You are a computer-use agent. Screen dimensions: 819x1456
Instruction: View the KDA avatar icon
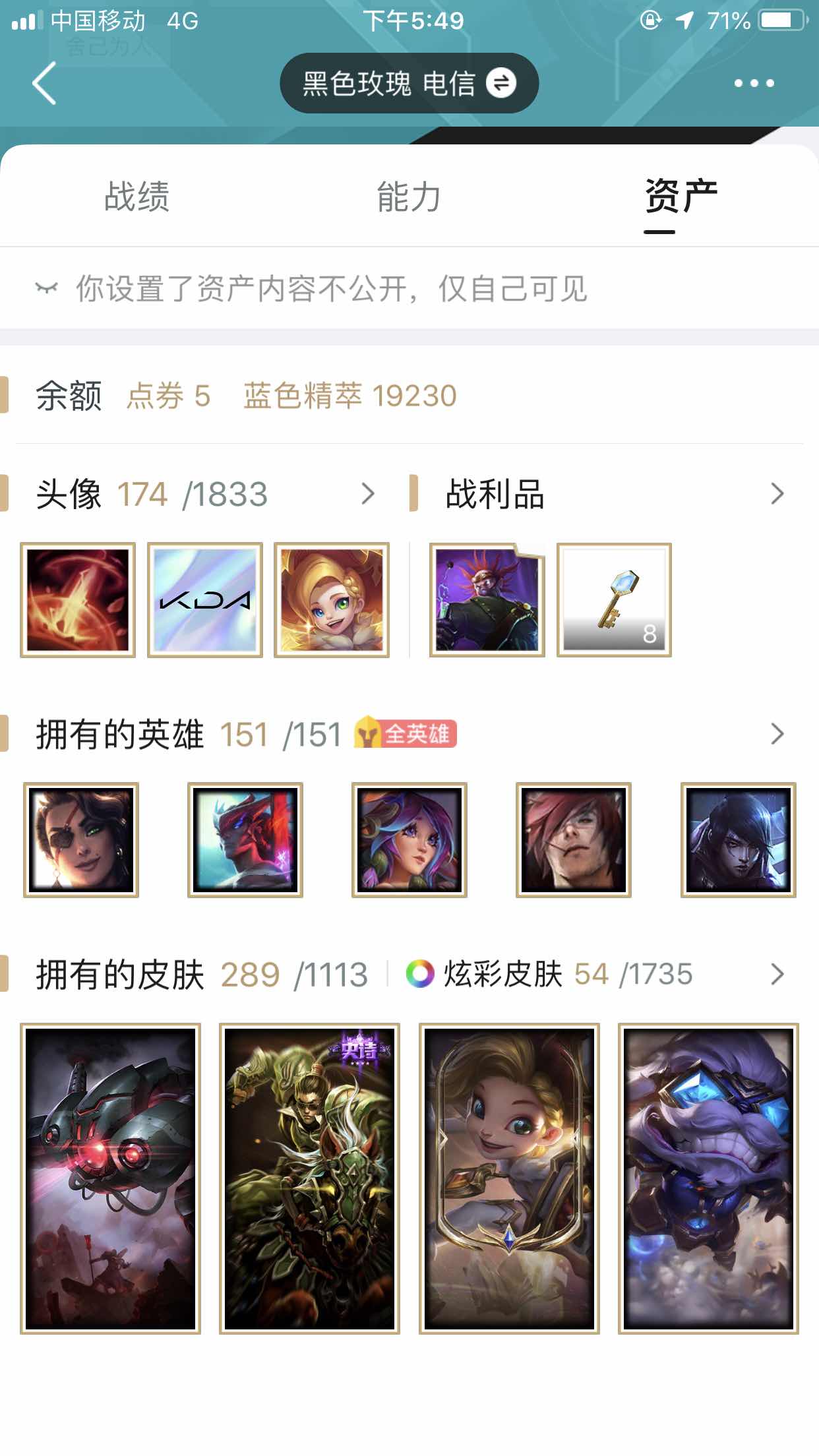[205, 600]
